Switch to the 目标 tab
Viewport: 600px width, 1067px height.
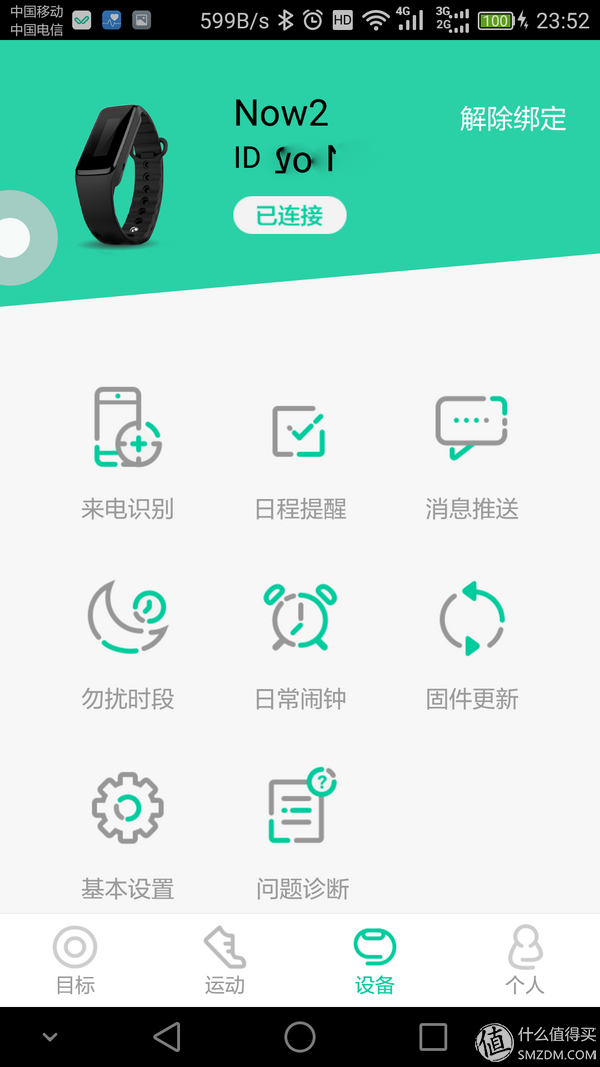pos(75,960)
